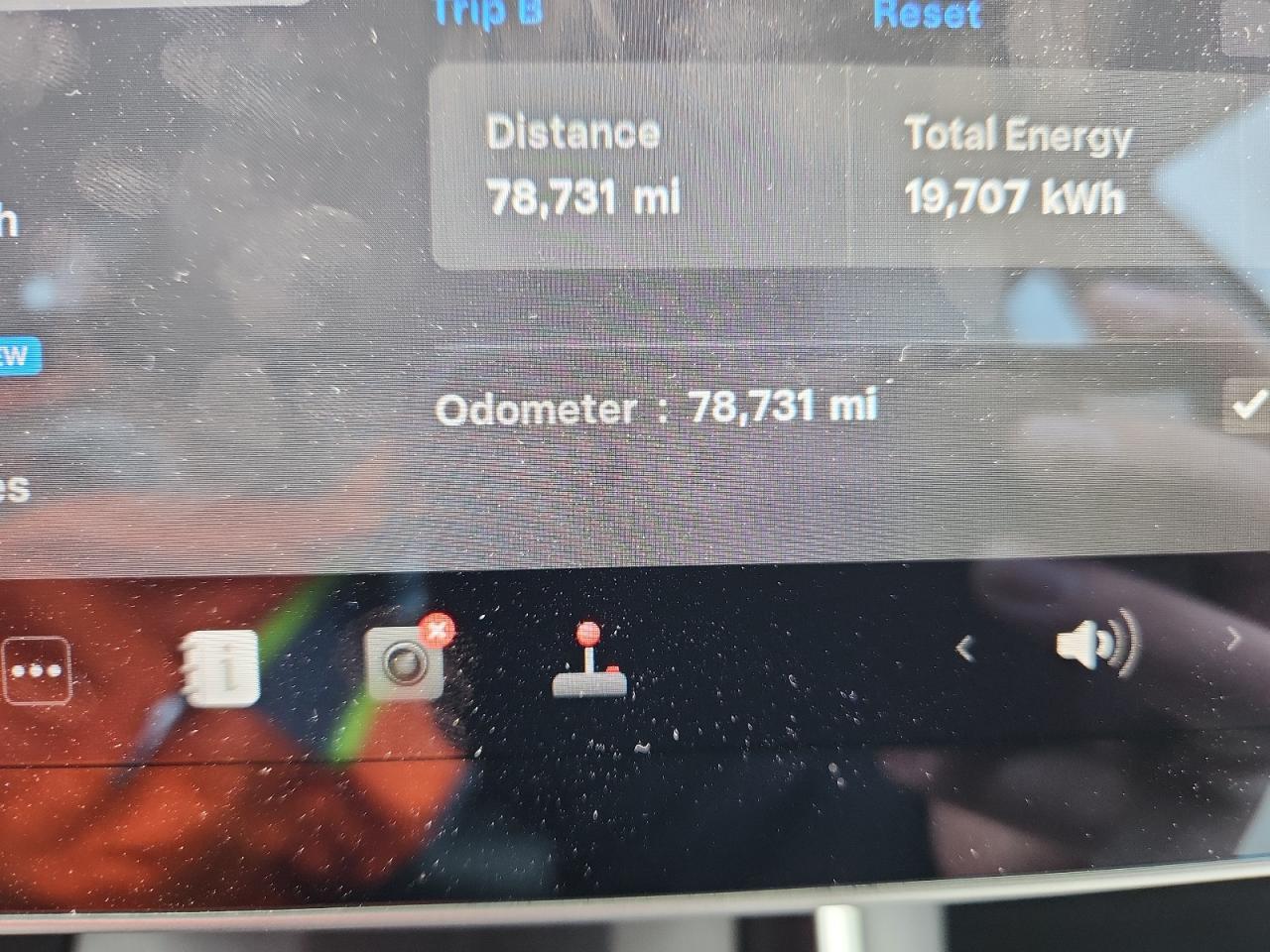
Task: Increase volume with the right chevron
Action: point(1233,638)
